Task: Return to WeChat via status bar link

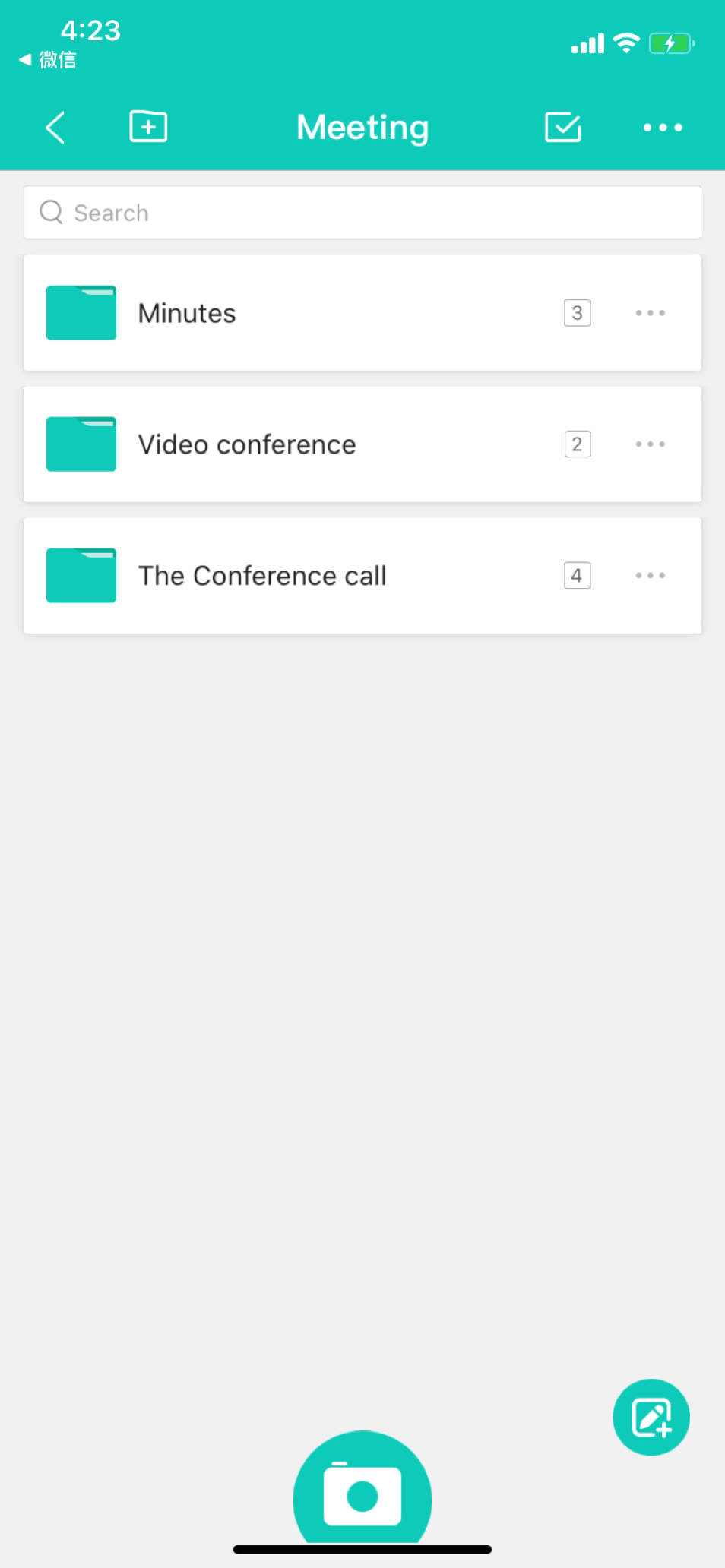Action: [x=47, y=60]
